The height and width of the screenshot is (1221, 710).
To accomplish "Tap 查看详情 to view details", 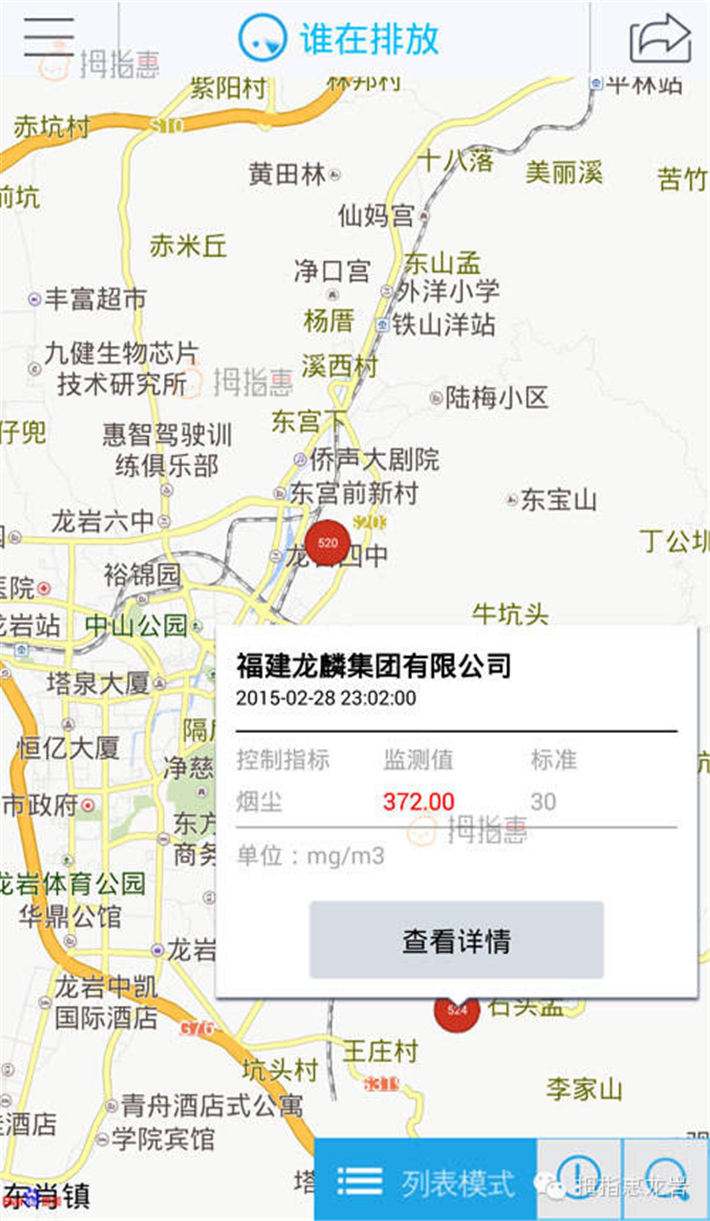I will 456,940.
